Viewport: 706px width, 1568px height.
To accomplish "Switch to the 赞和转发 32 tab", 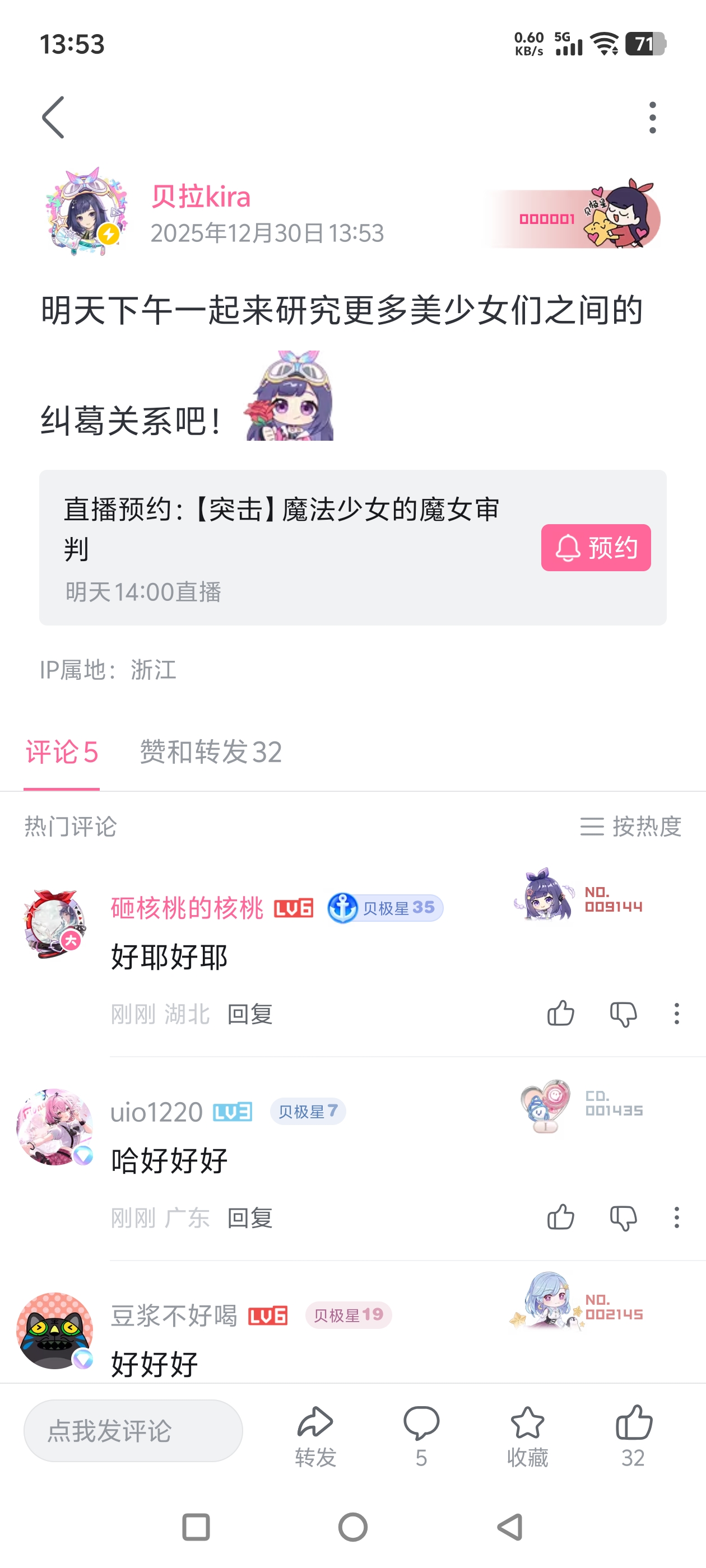I will [211, 752].
